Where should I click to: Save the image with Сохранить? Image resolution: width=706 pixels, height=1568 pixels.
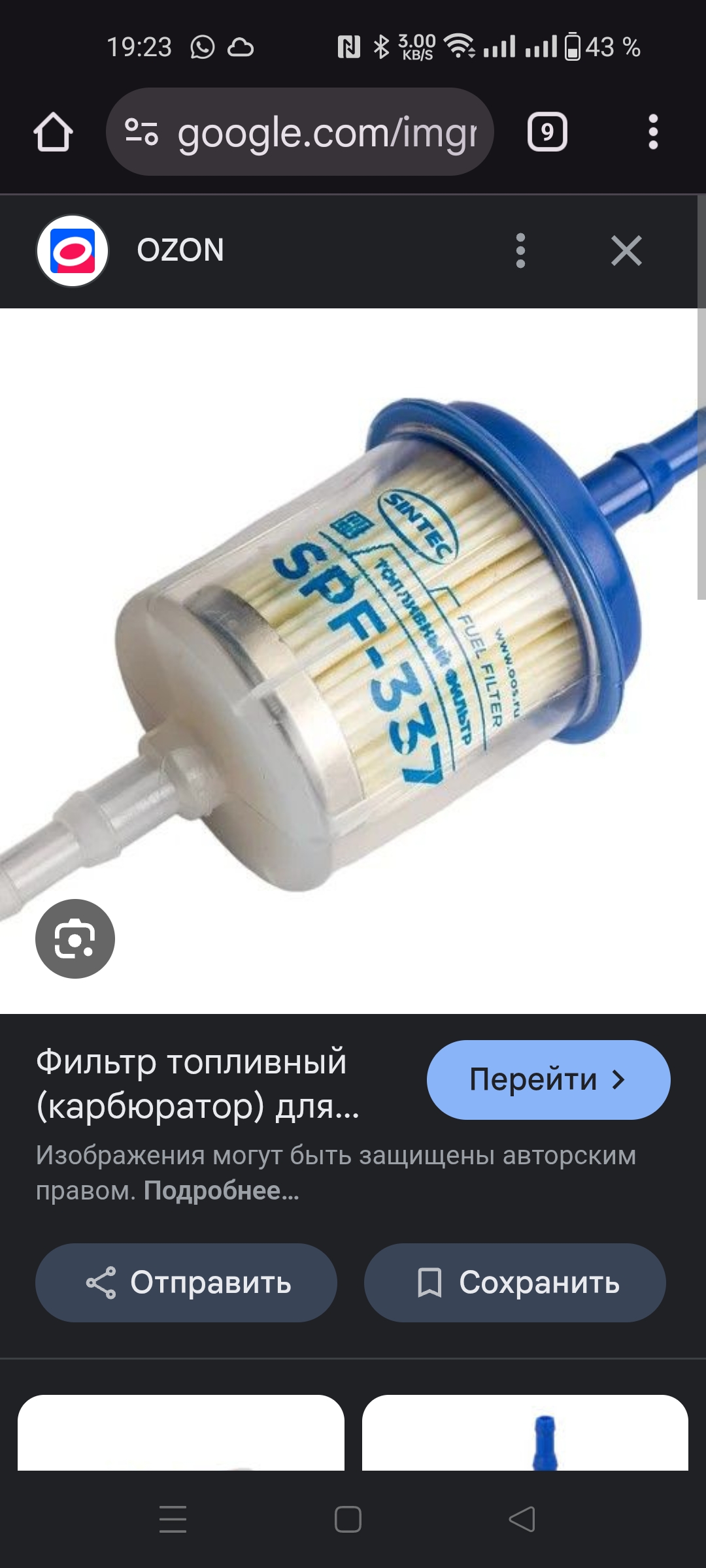click(515, 1282)
